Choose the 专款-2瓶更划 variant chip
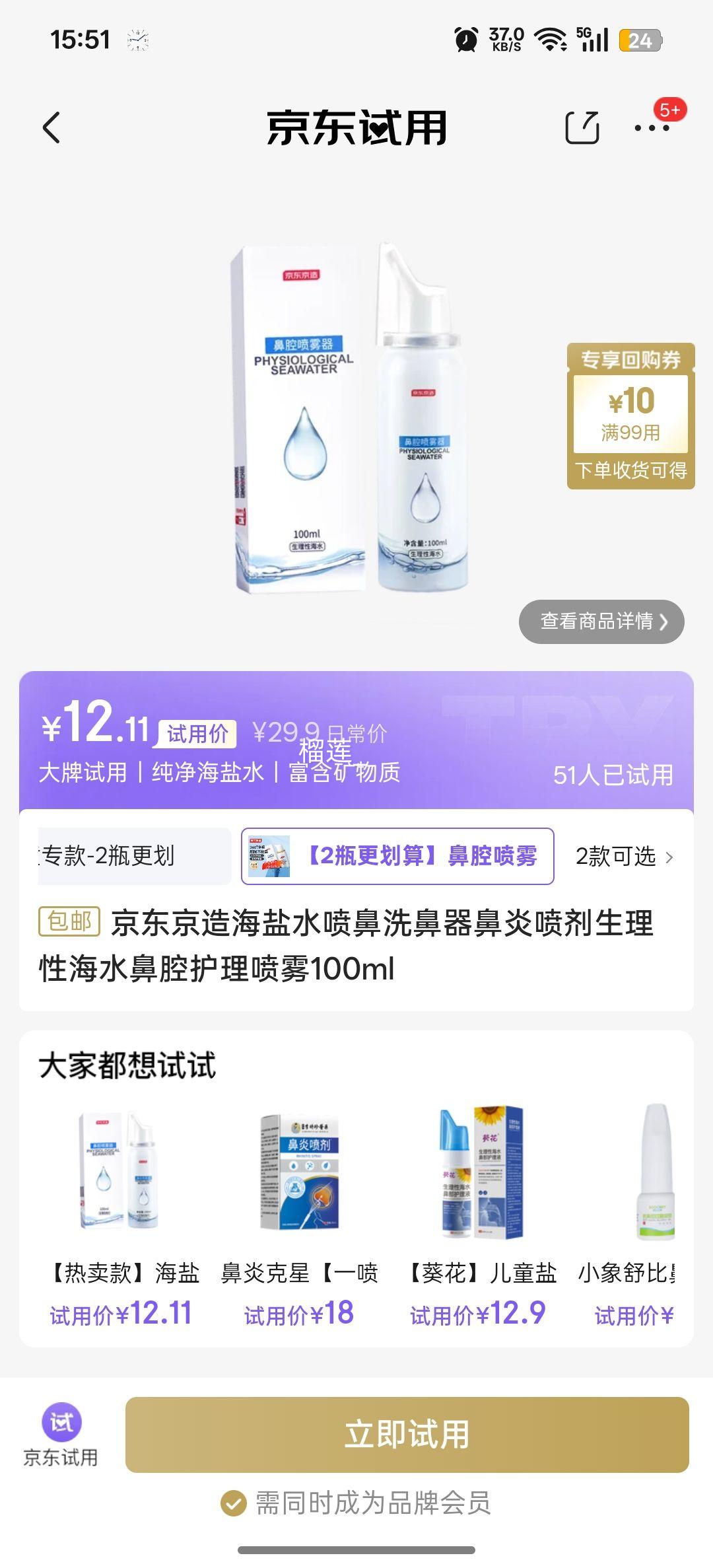 (134, 856)
